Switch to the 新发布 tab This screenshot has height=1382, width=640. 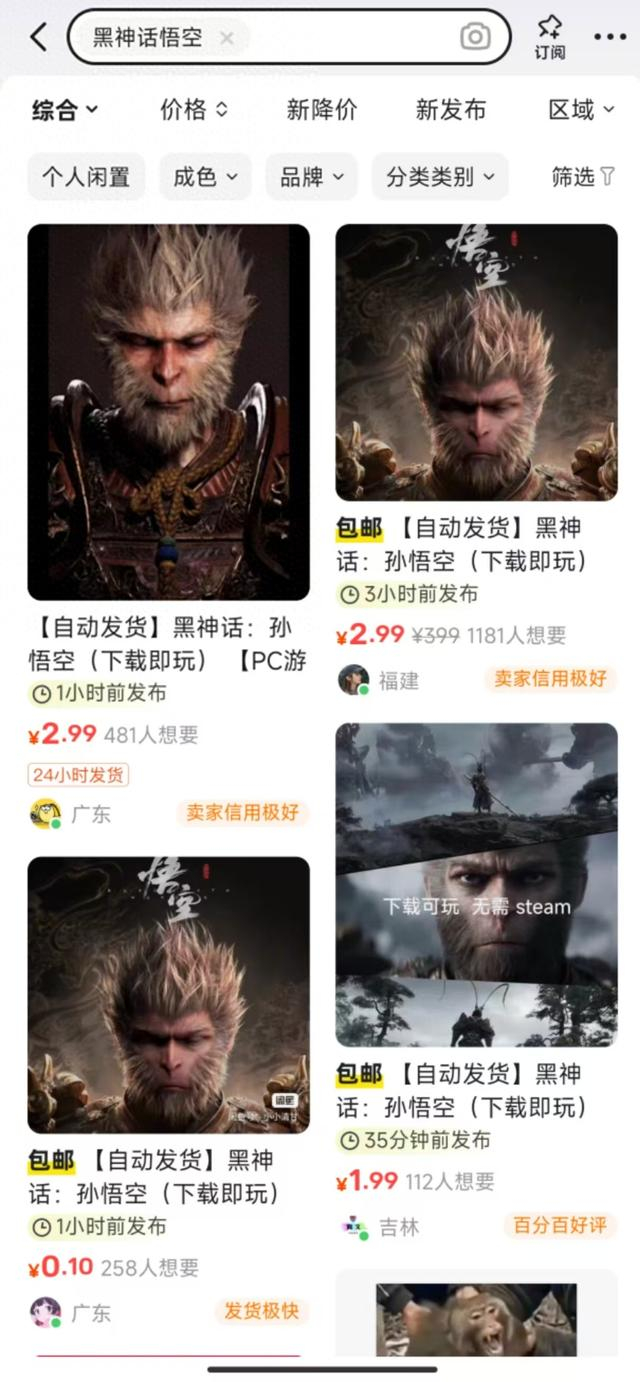tap(450, 110)
